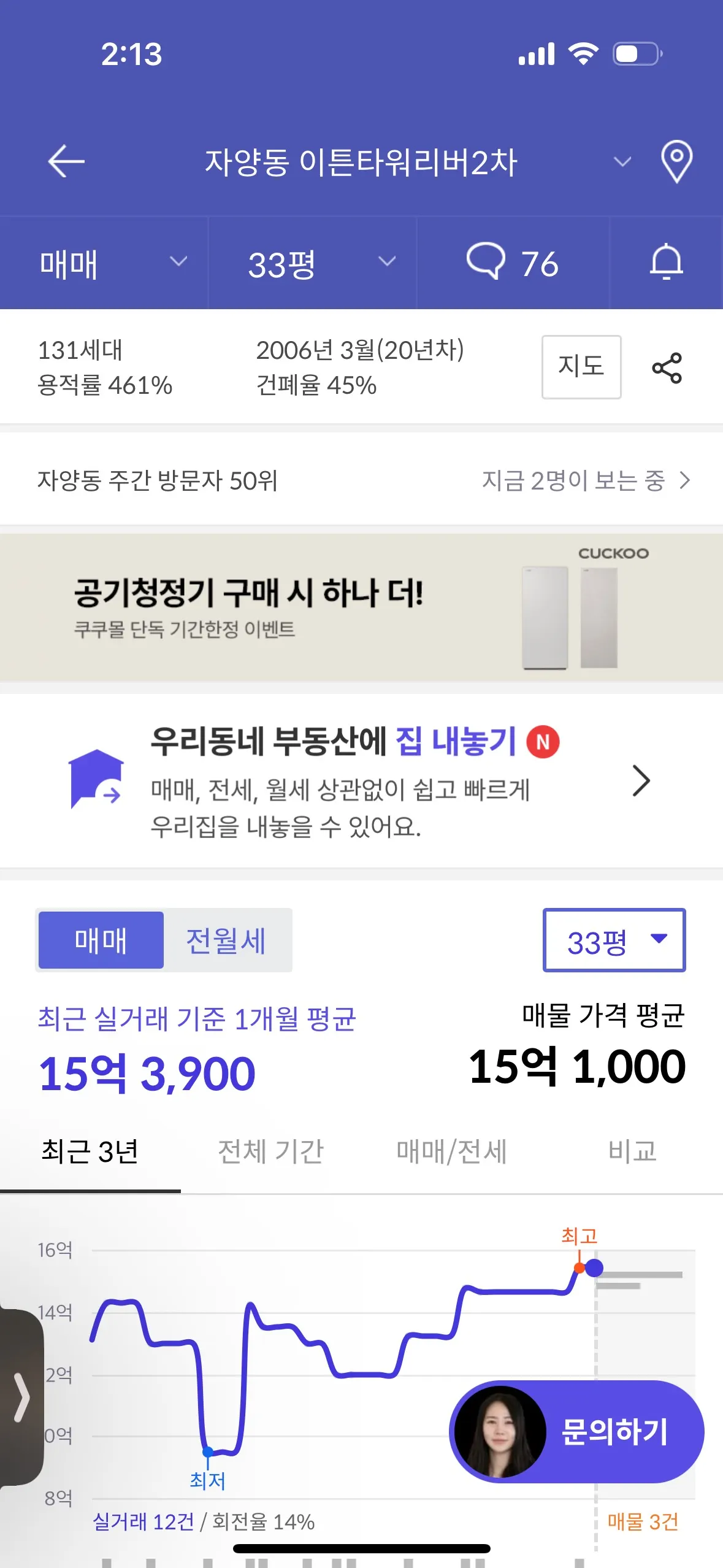Expand the 자양동 이튼타워리버2차 title dropdown
The height and width of the screenshot is (1568, 723).
tap(622, 162)
